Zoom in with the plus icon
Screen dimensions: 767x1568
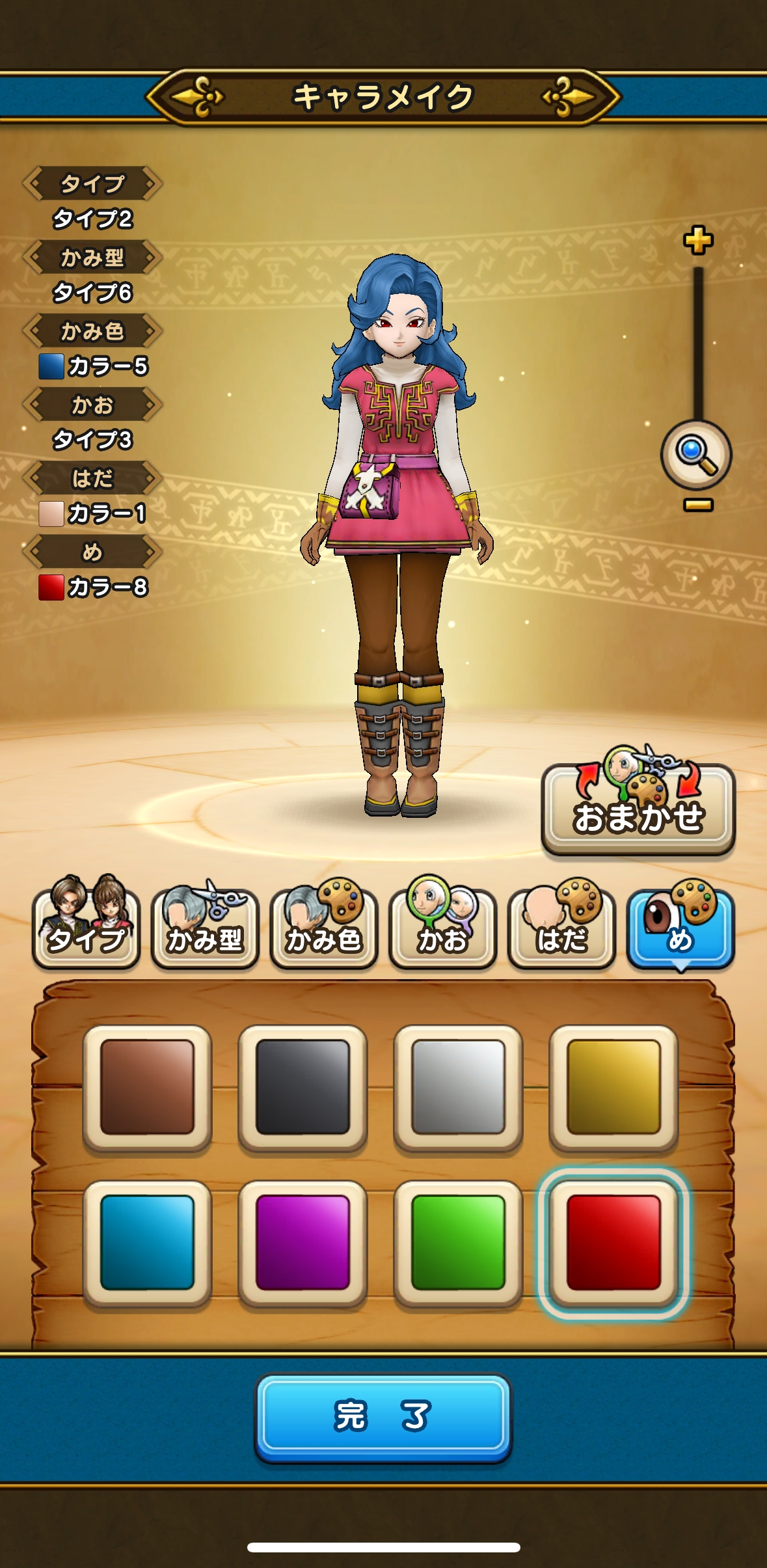pyautogui.click(x=698, y=241)
